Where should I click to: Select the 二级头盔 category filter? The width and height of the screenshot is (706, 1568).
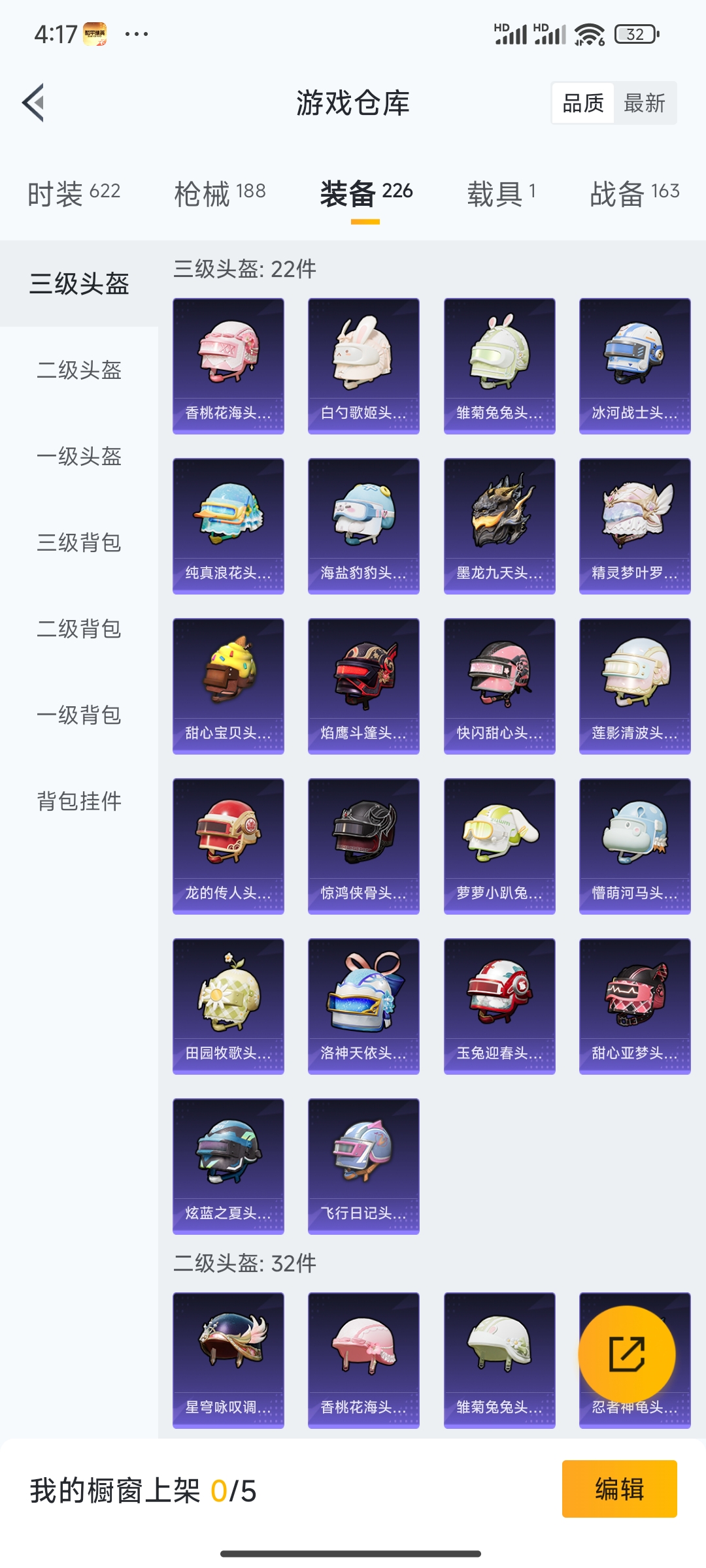click(78, 371)
